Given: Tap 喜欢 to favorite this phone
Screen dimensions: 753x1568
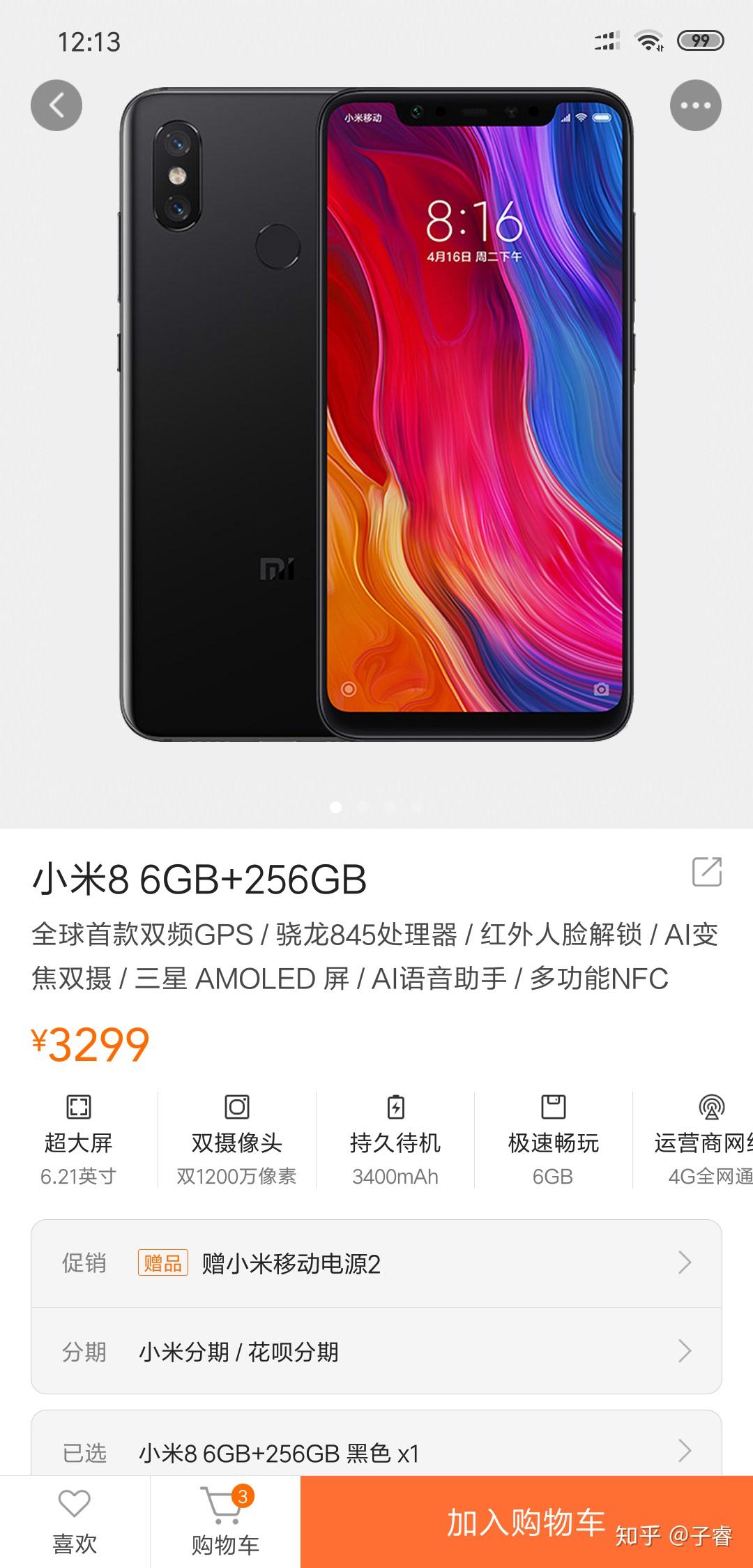Looking at the screenshot, I should (x=75, y=1522).
